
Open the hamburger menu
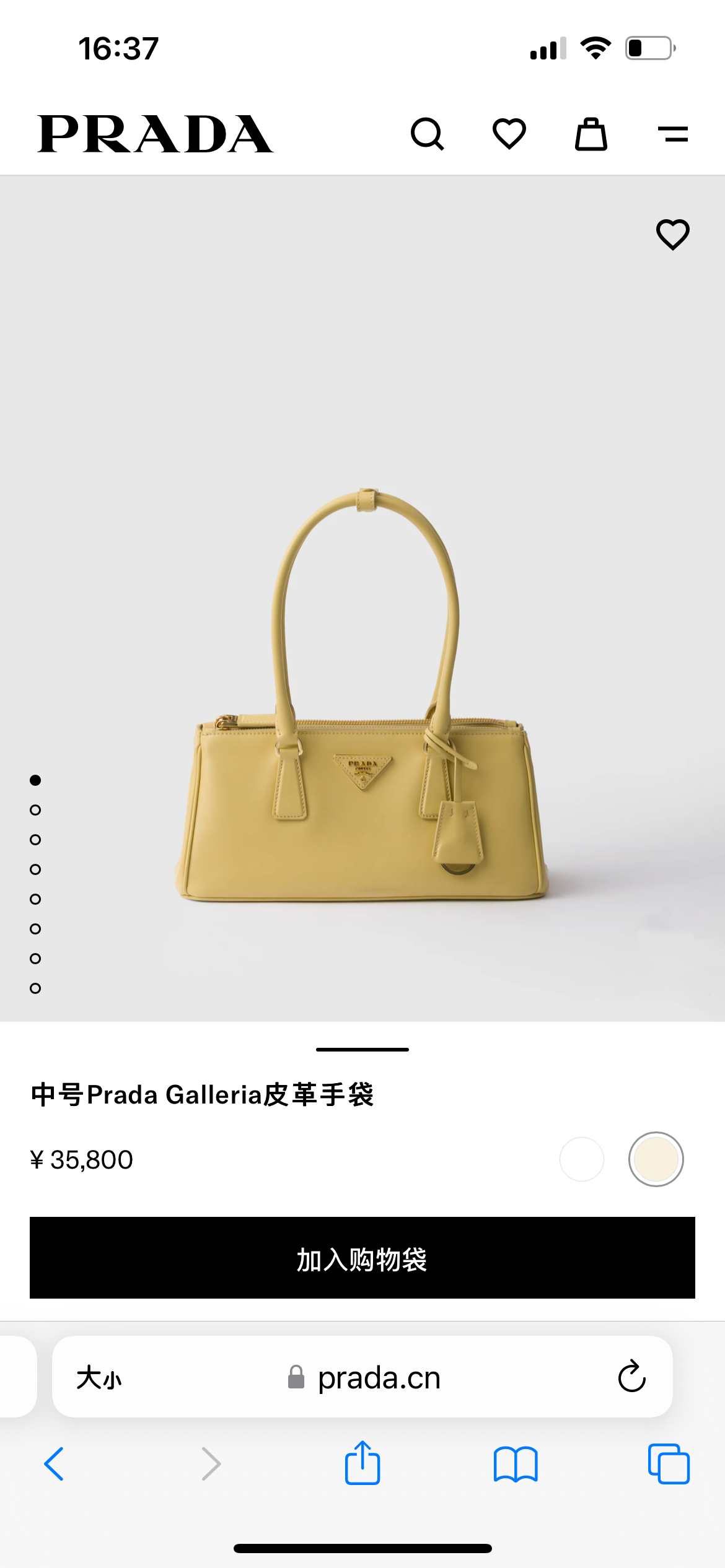coord(672,134)
